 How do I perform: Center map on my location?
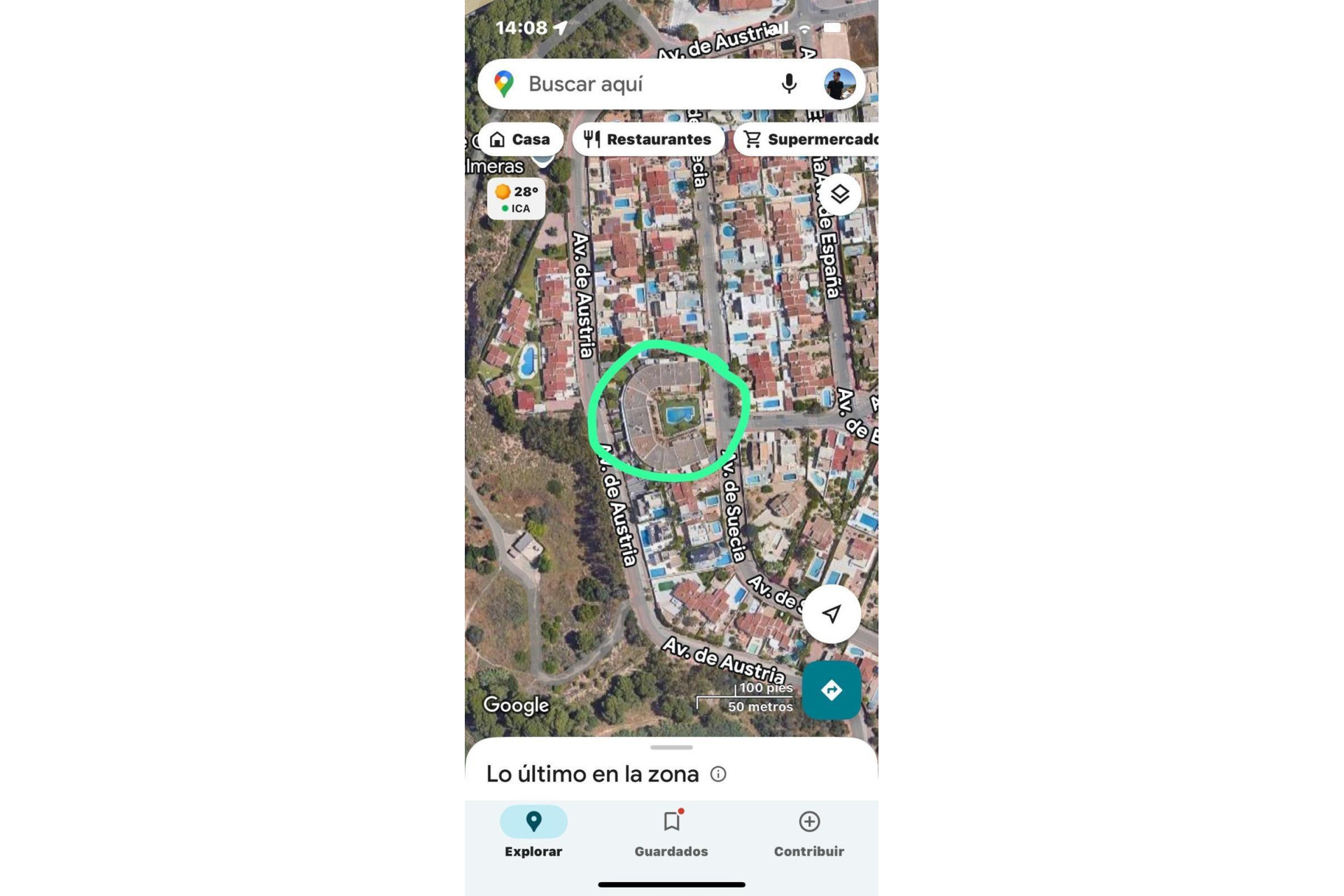pyautogui.click(x=831, y=614)
